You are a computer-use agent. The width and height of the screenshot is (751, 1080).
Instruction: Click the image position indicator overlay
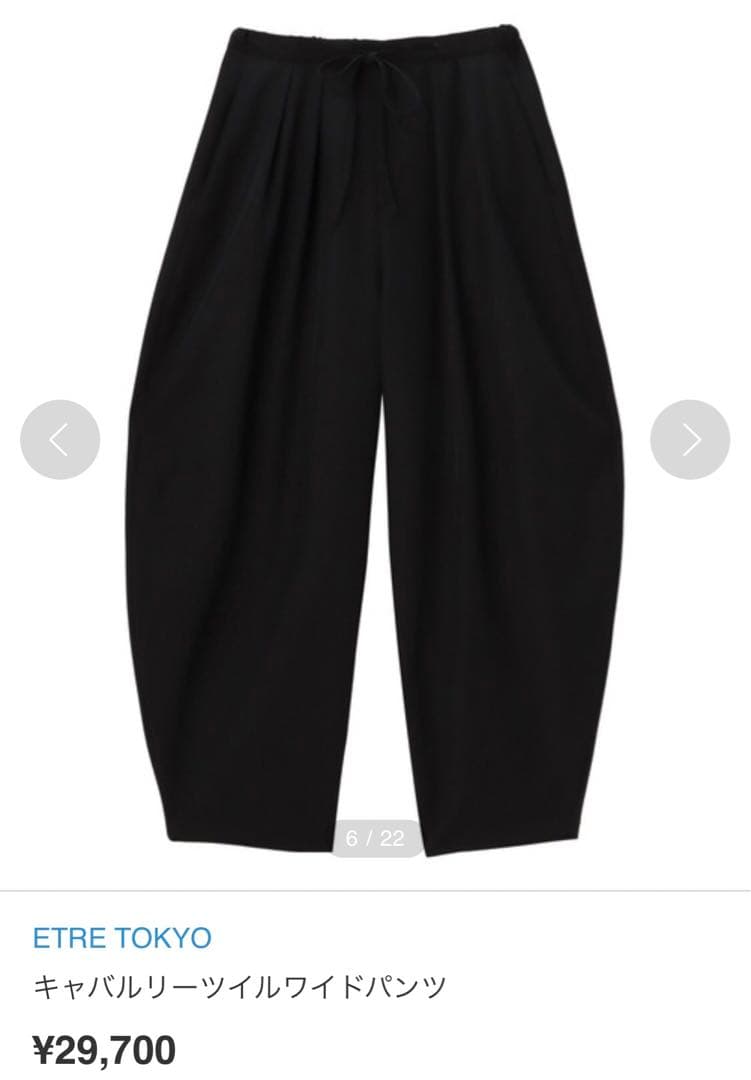(375, 838)
